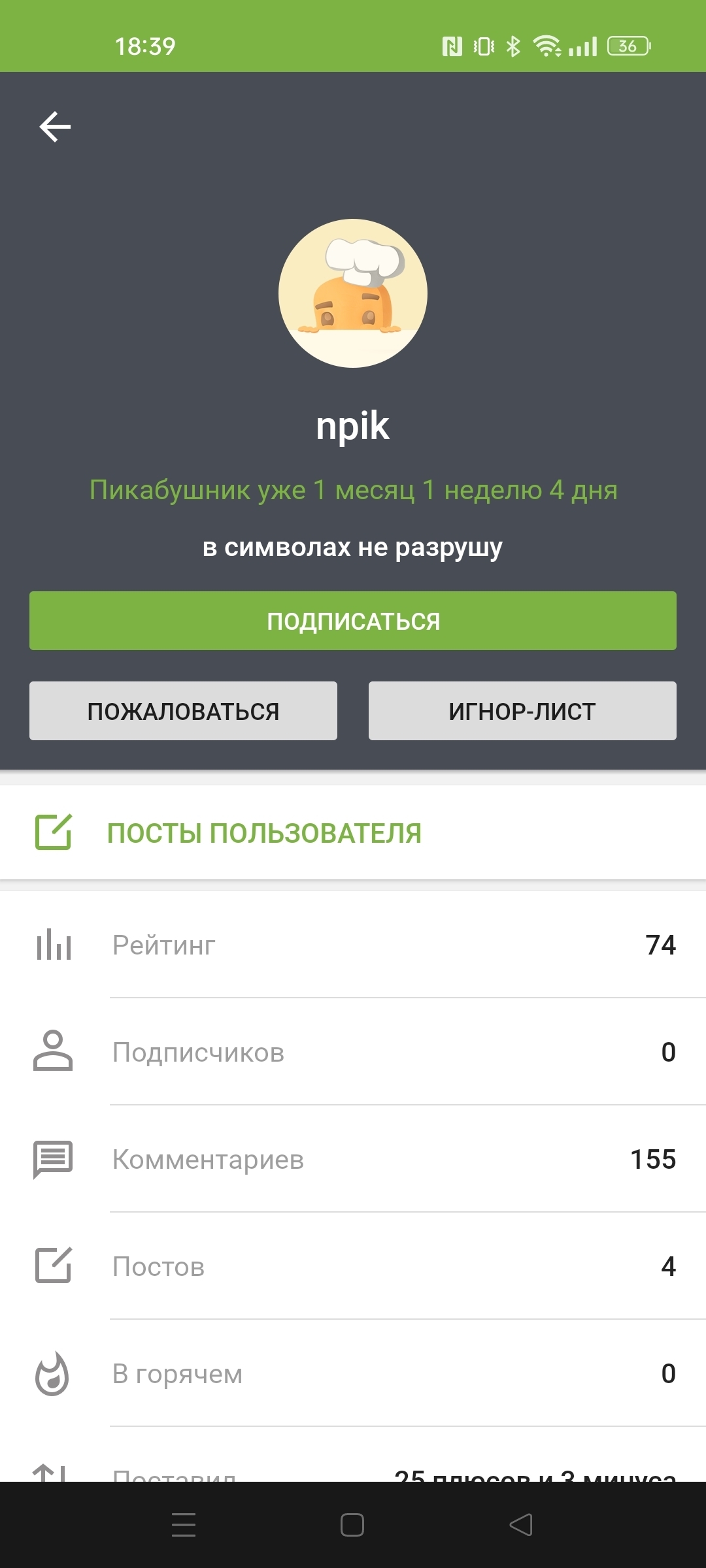
Task: Subscribe to npik with ПОДПИСАТЬСЯ button
Action: click(x=353, y=621)
